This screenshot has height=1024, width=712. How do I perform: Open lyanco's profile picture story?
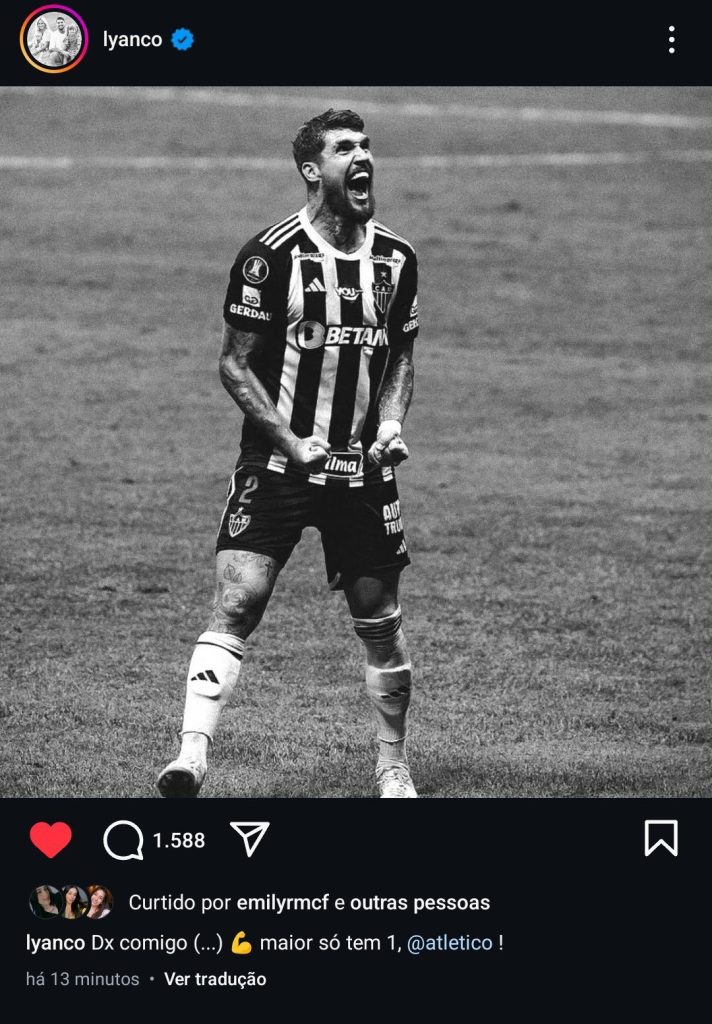tap(54, 40)
